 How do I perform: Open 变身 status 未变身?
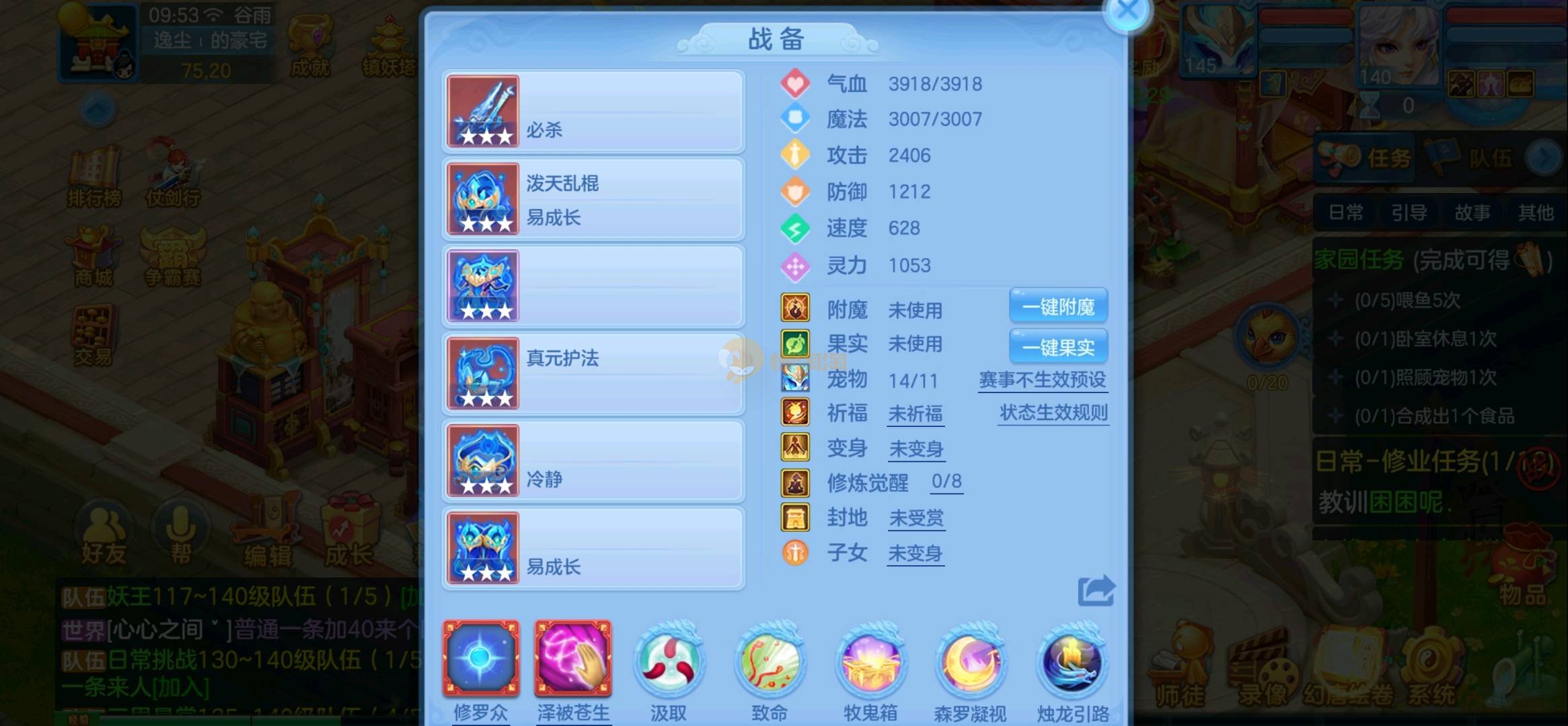[916, 448]
